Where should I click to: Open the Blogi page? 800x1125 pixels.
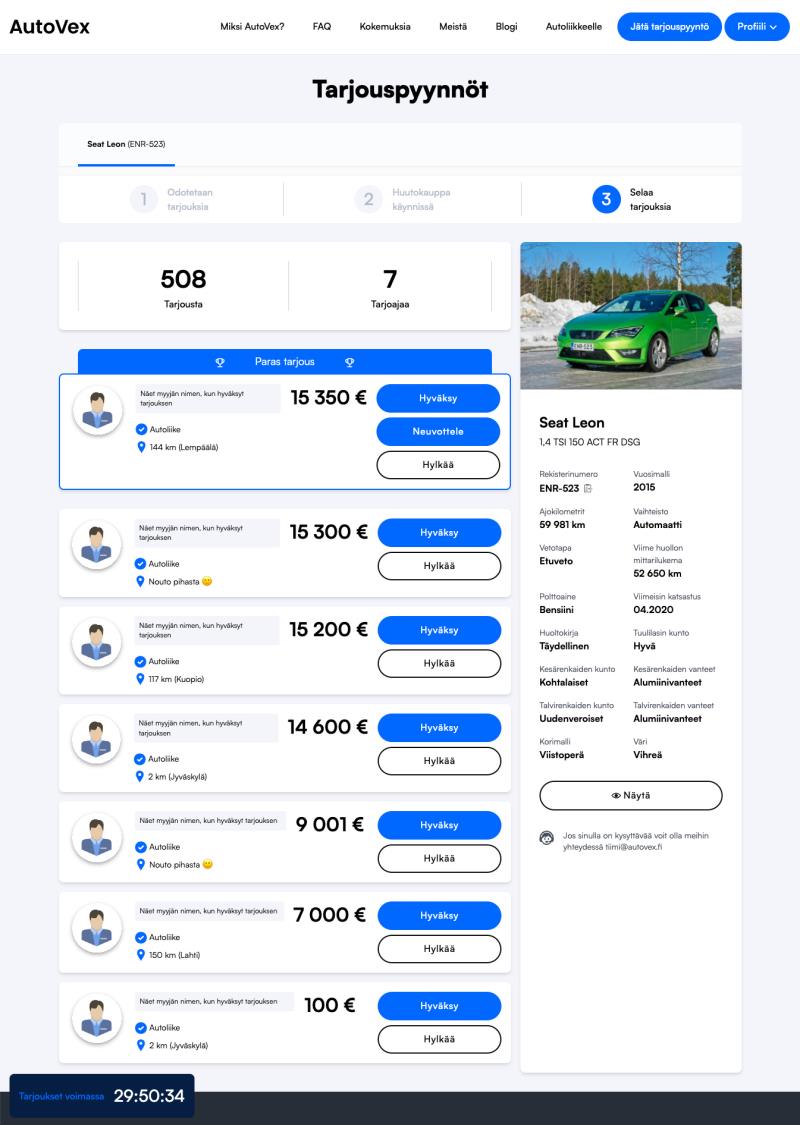[506, 27]
